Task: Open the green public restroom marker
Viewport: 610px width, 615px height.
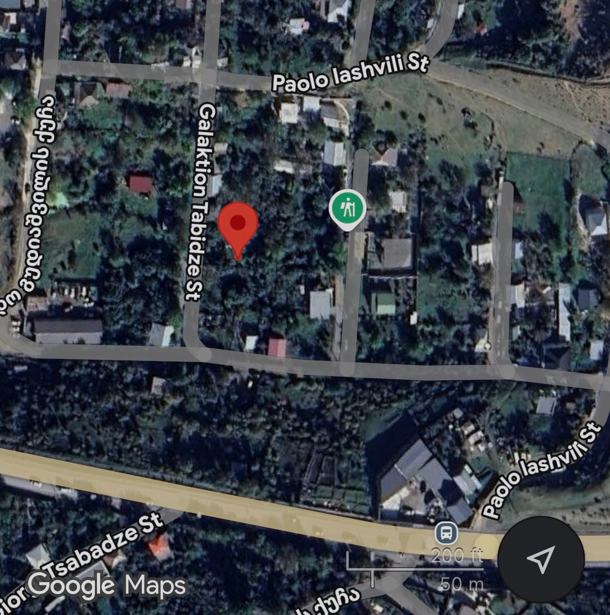Action: pyautogui.click(x=347, y=208)
